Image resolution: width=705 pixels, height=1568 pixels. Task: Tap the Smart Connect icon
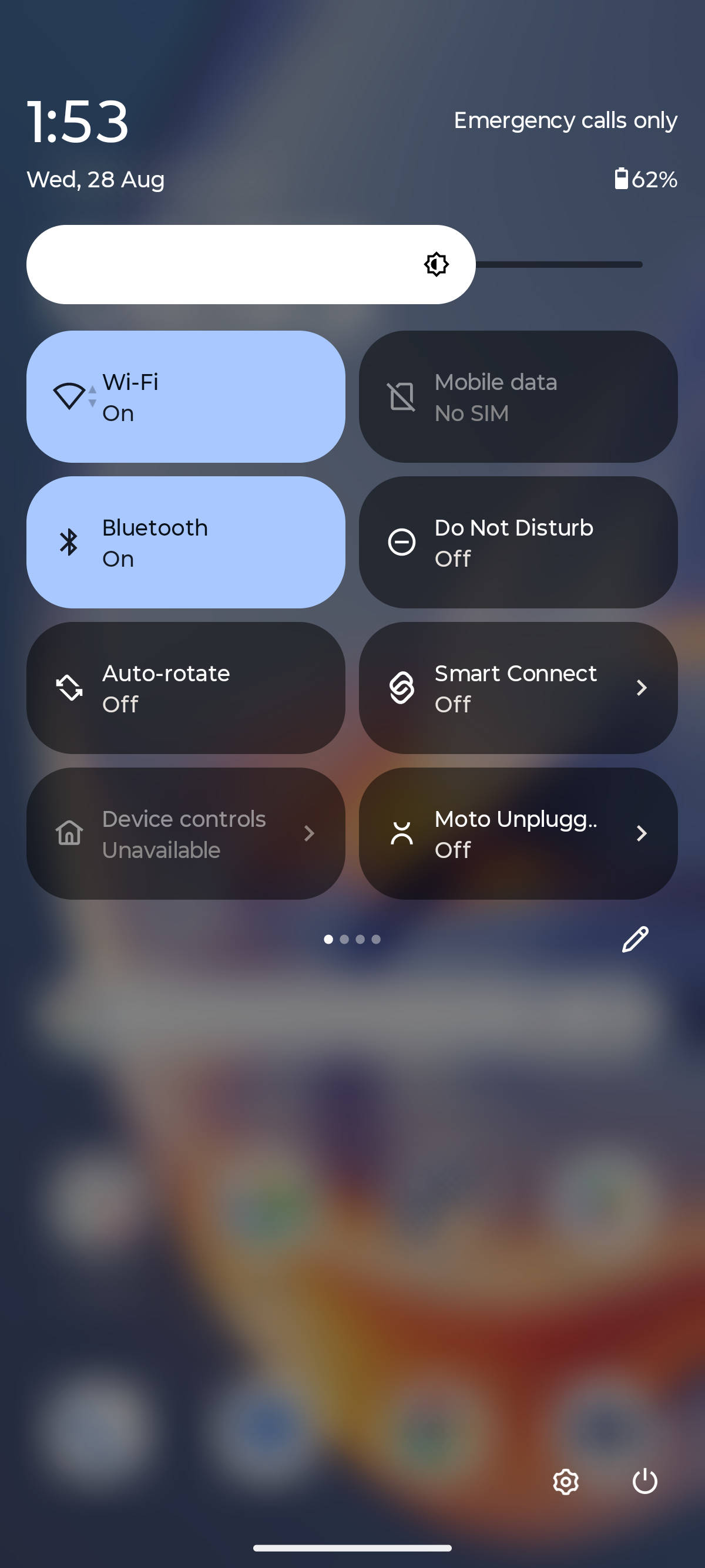point(401,687)
